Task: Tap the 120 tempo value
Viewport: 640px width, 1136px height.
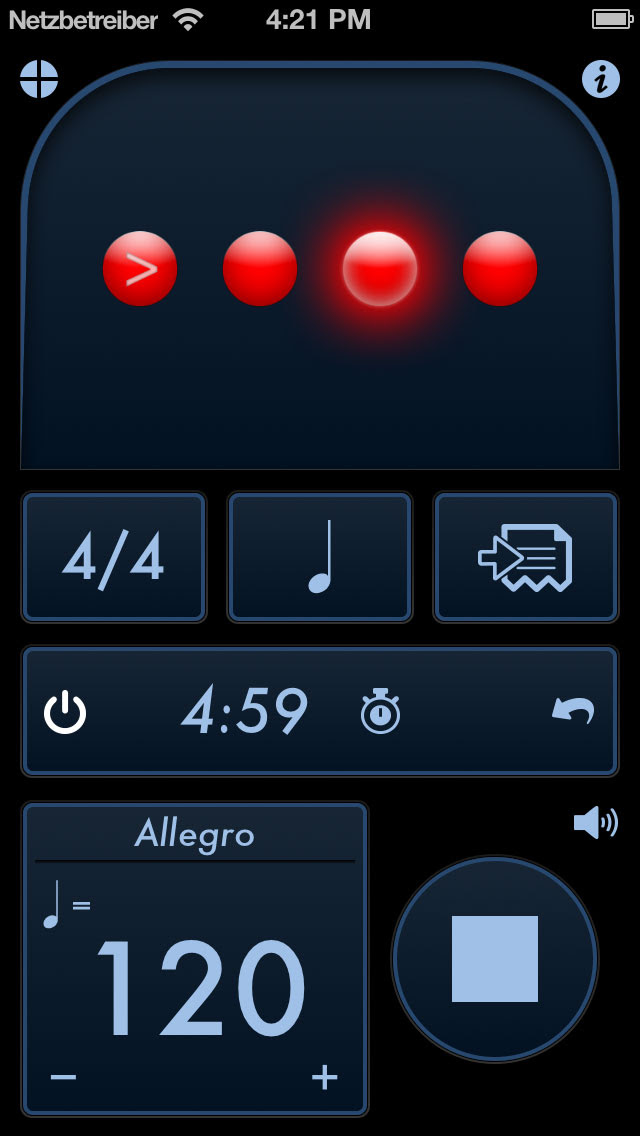Action: 200,988
